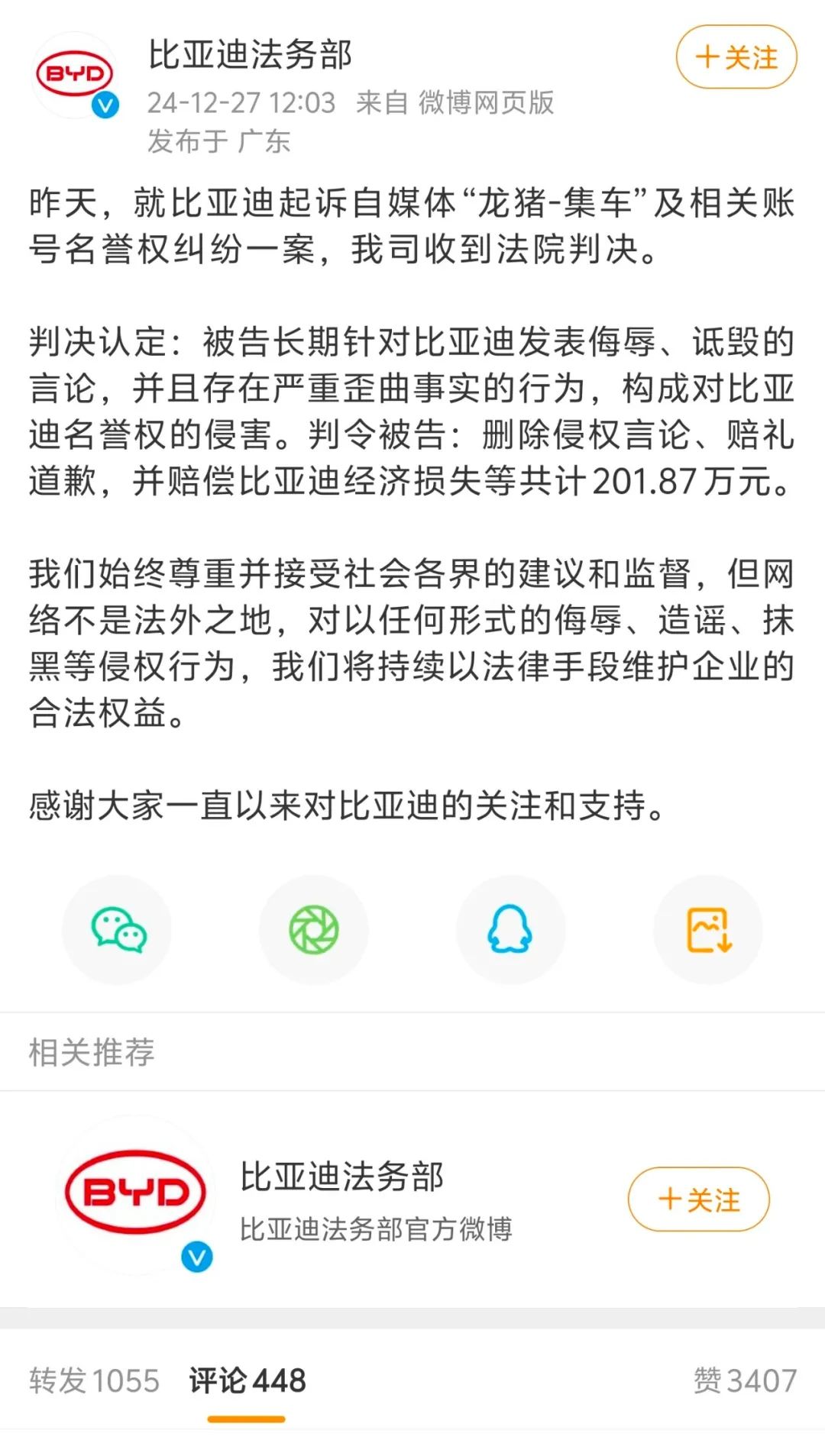
Task: Share this post to WeChat
Action: (117, 929)
